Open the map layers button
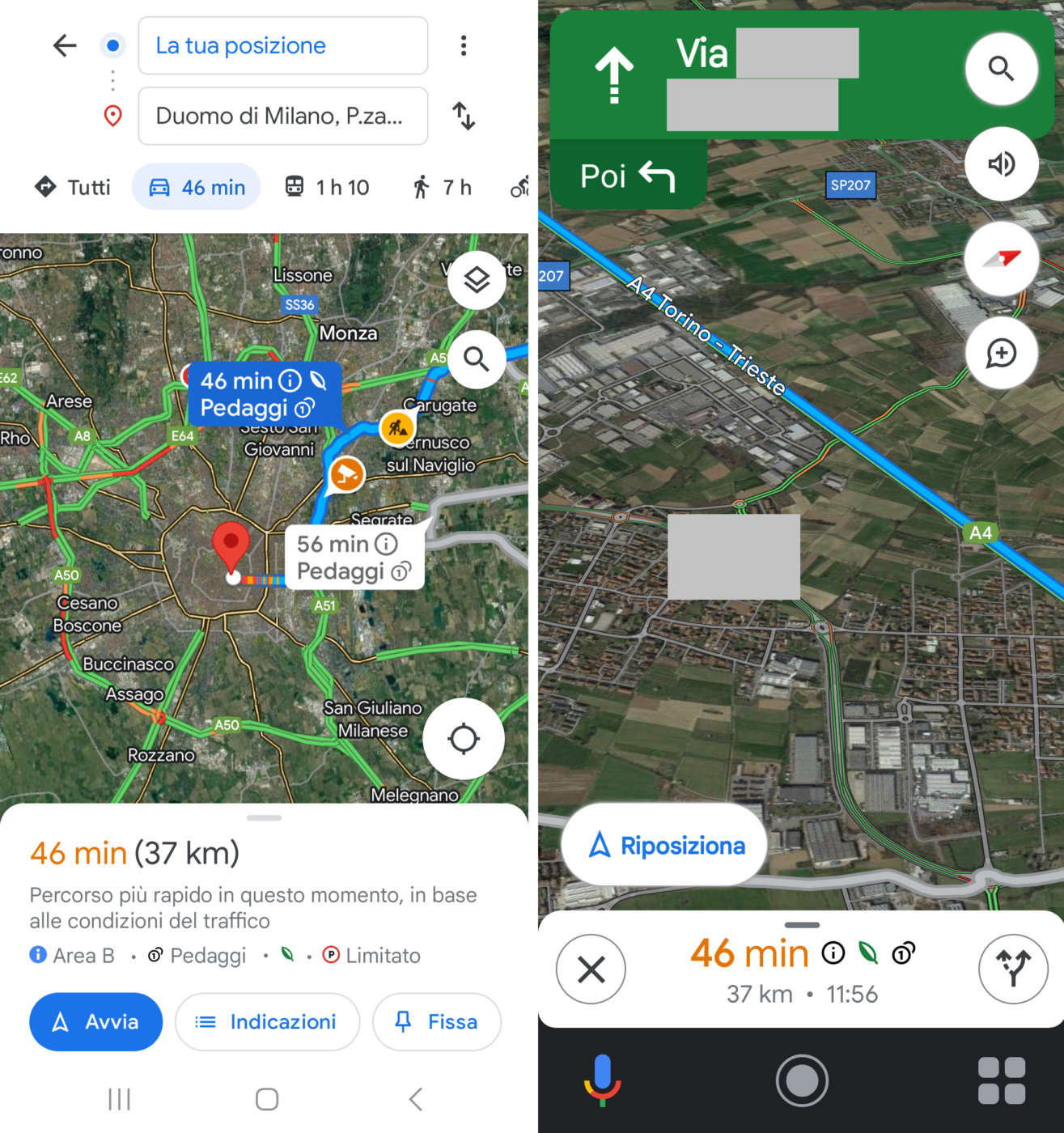Image resolution: width=1064 pixels, height=1133 pixels. click(477, 280)
